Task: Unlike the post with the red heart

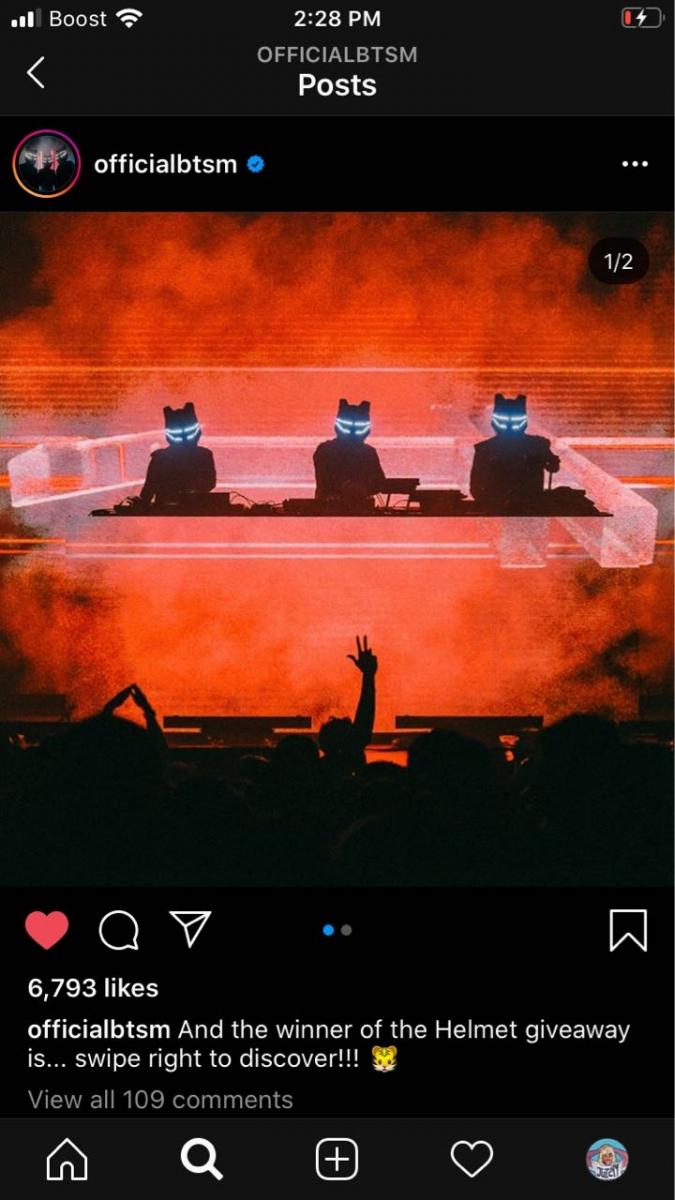Action: (x=46, y=930)
